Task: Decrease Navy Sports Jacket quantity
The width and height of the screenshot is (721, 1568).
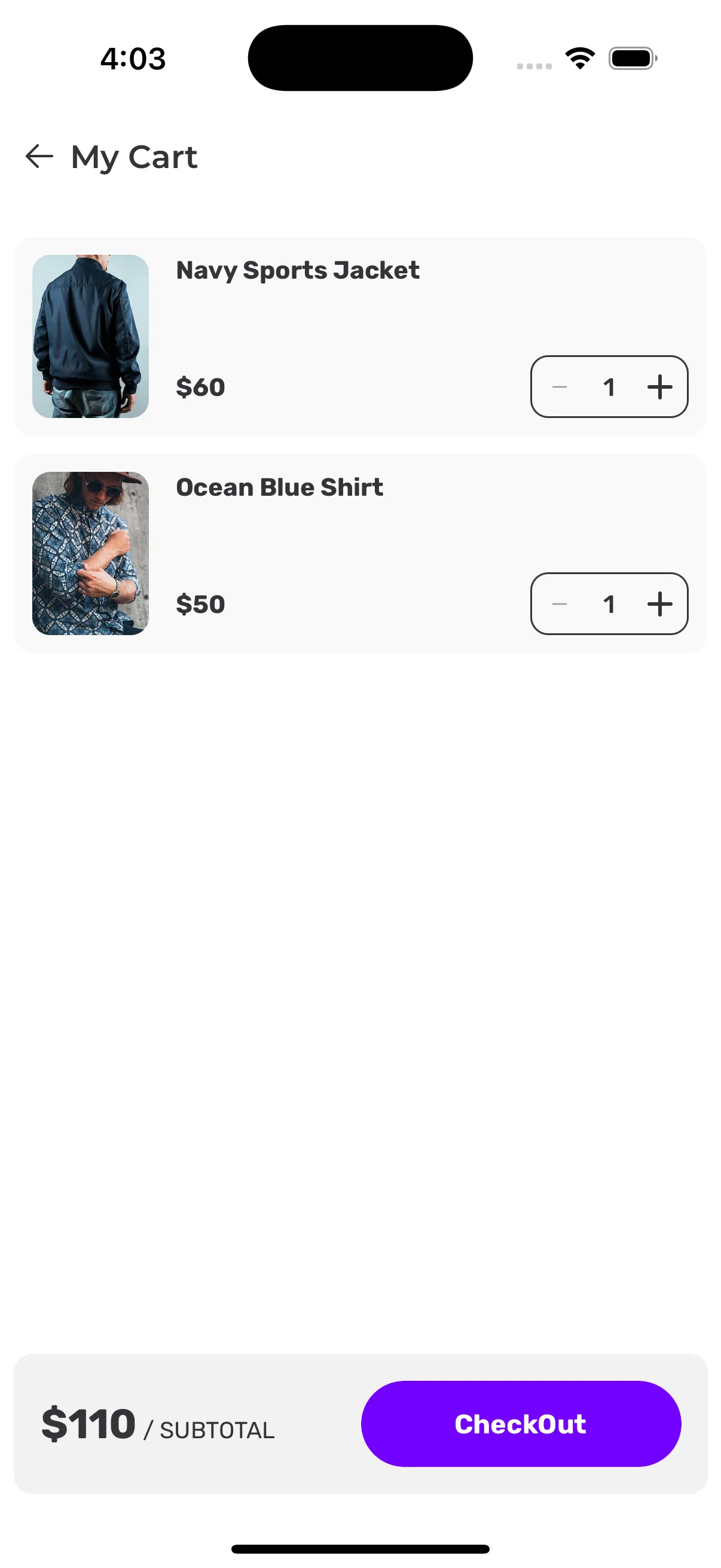Action: point(560,387)
